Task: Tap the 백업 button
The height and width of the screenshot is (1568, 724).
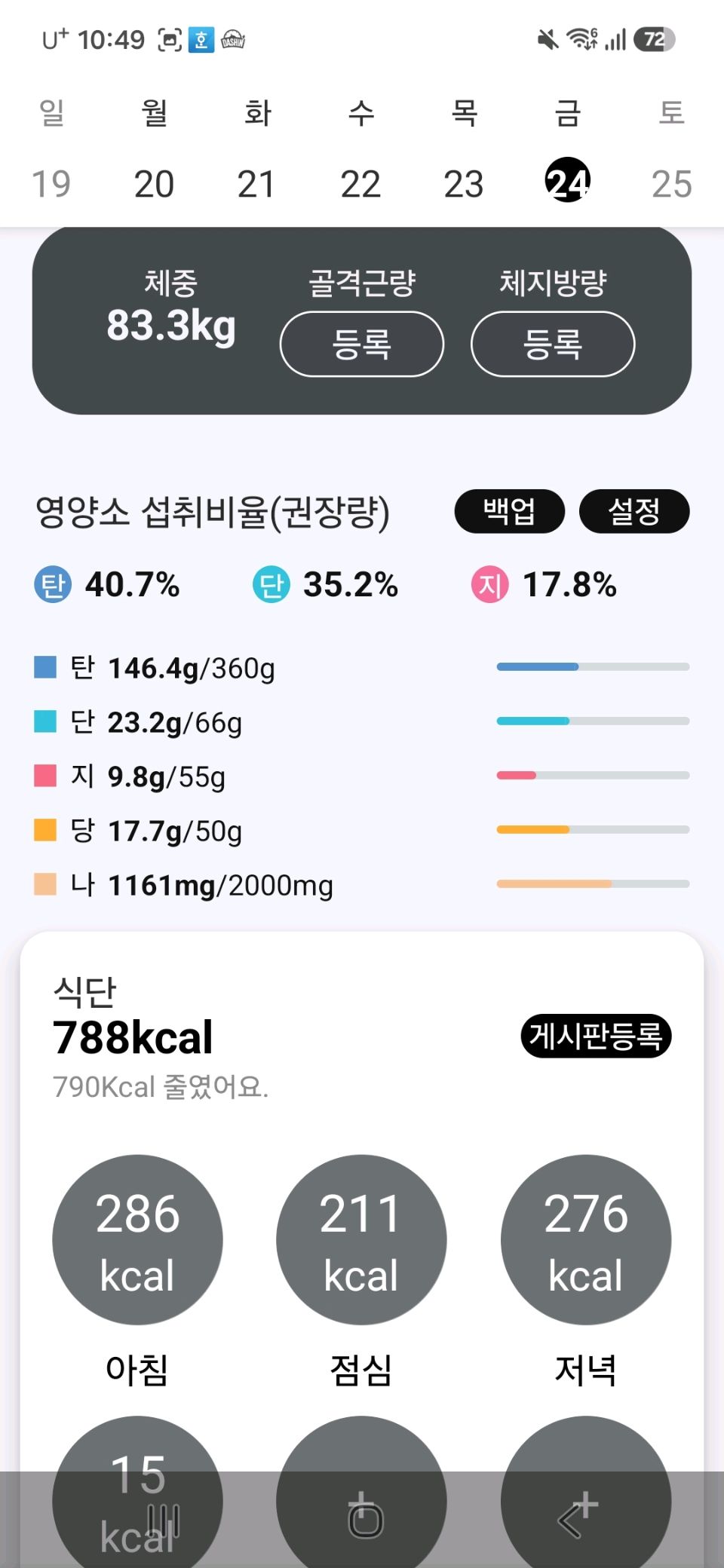Action: [510, 511]
